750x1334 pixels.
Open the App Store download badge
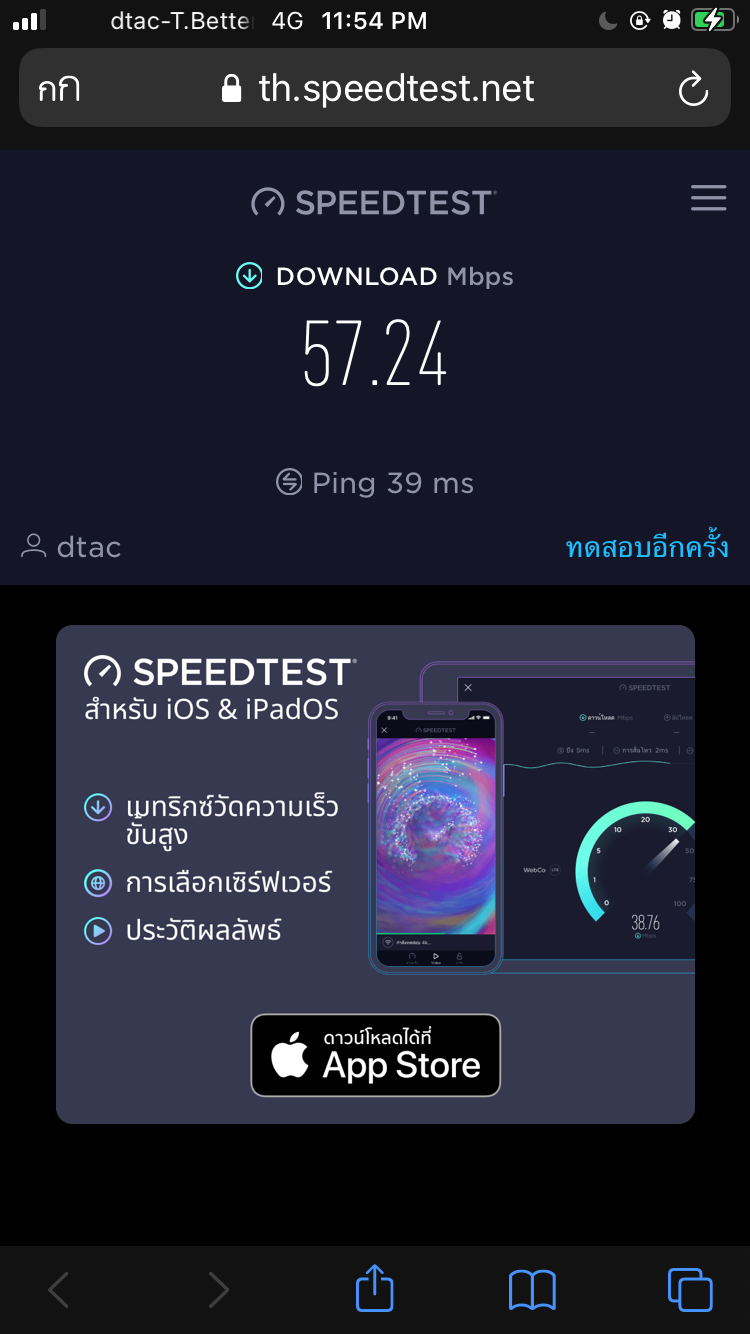[375, 1055]
